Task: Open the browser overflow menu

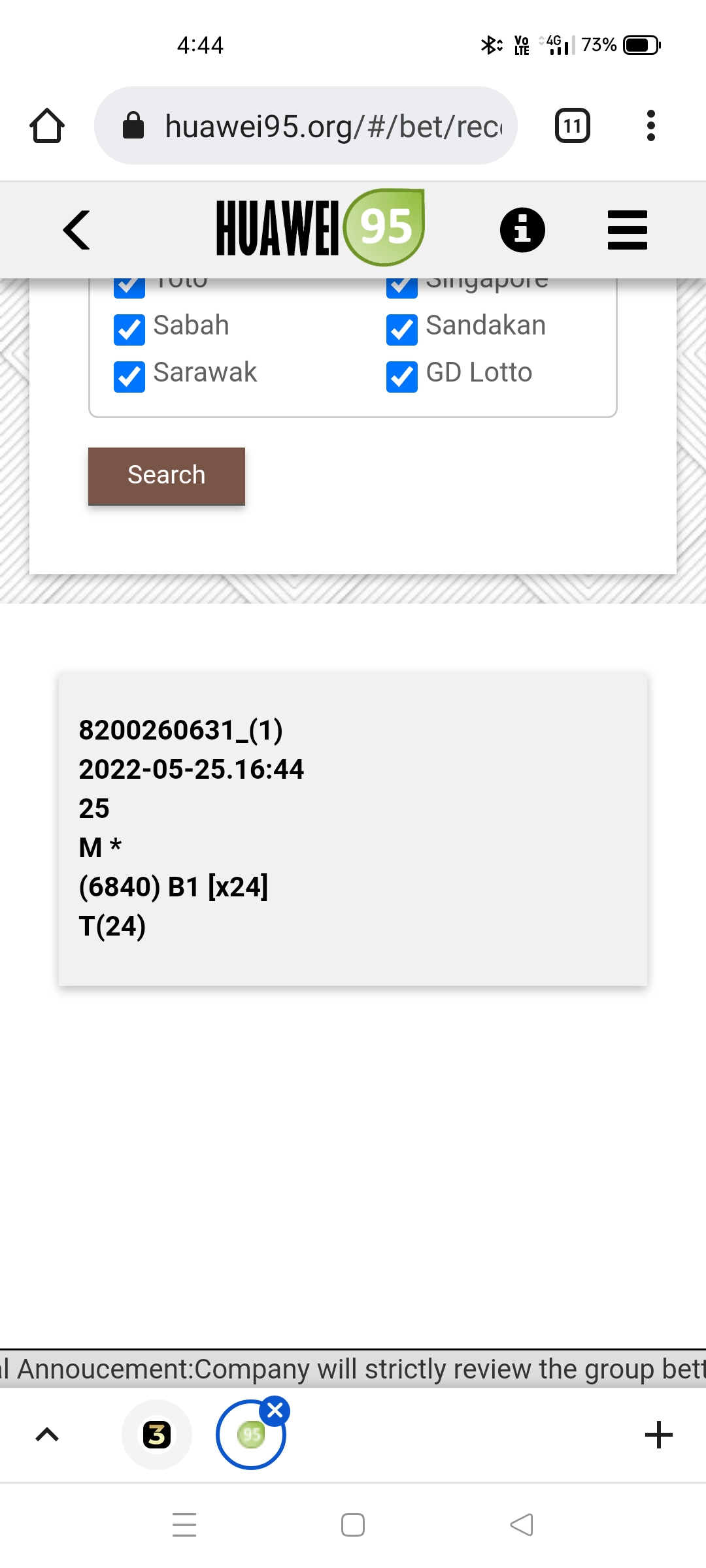Action: [650, 125]
